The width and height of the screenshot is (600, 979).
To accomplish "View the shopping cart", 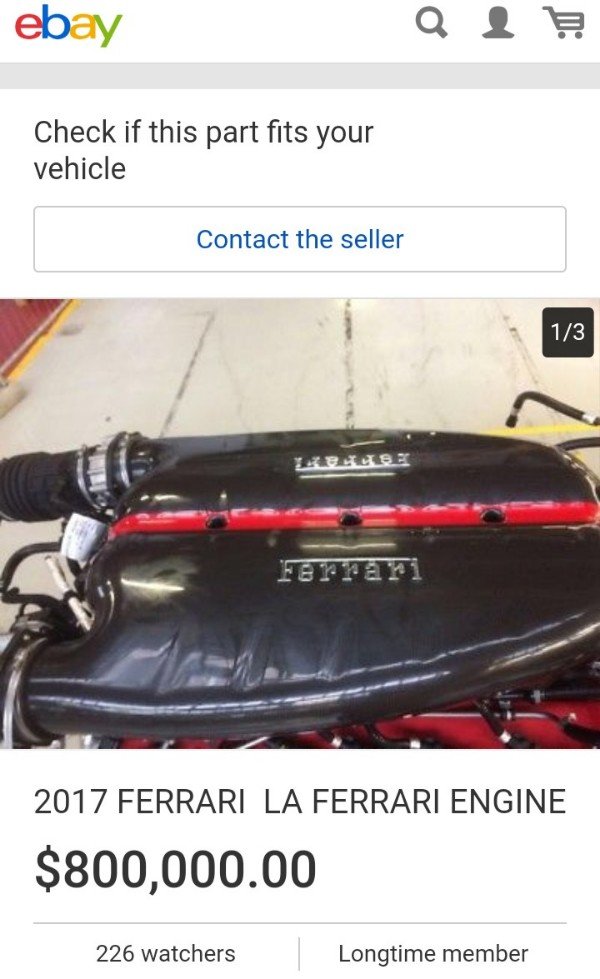I will (564, 23).
